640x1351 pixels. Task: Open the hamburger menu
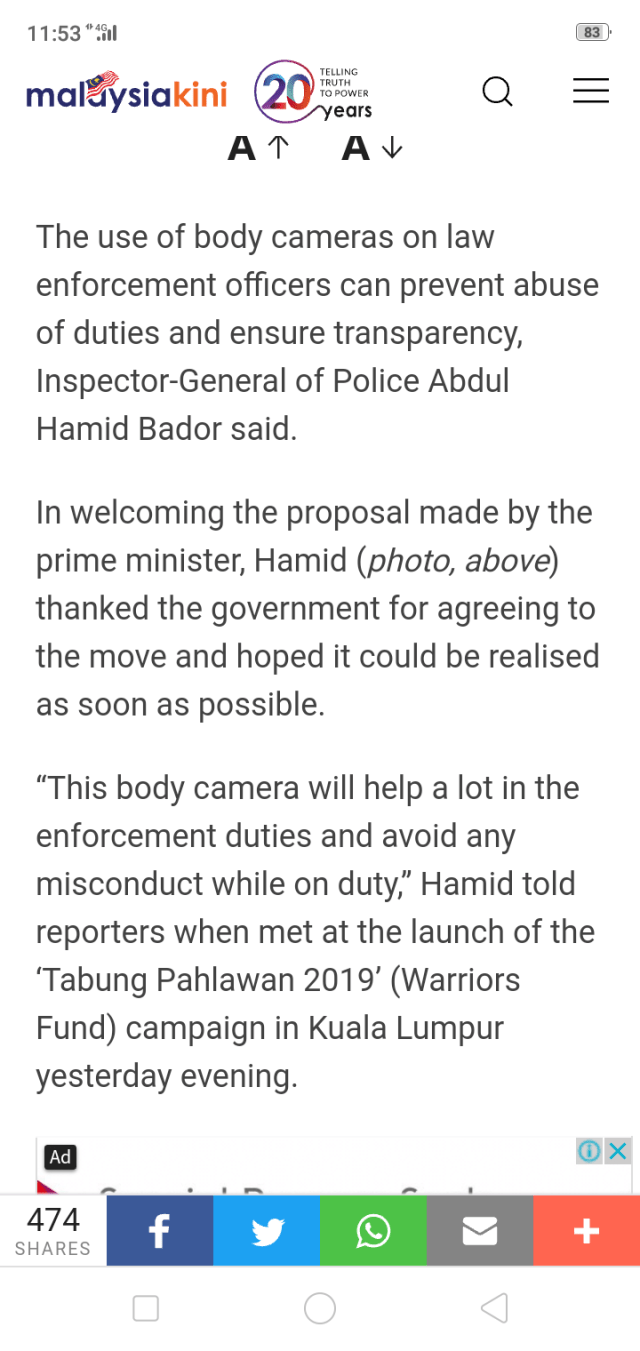coord(590,91)
